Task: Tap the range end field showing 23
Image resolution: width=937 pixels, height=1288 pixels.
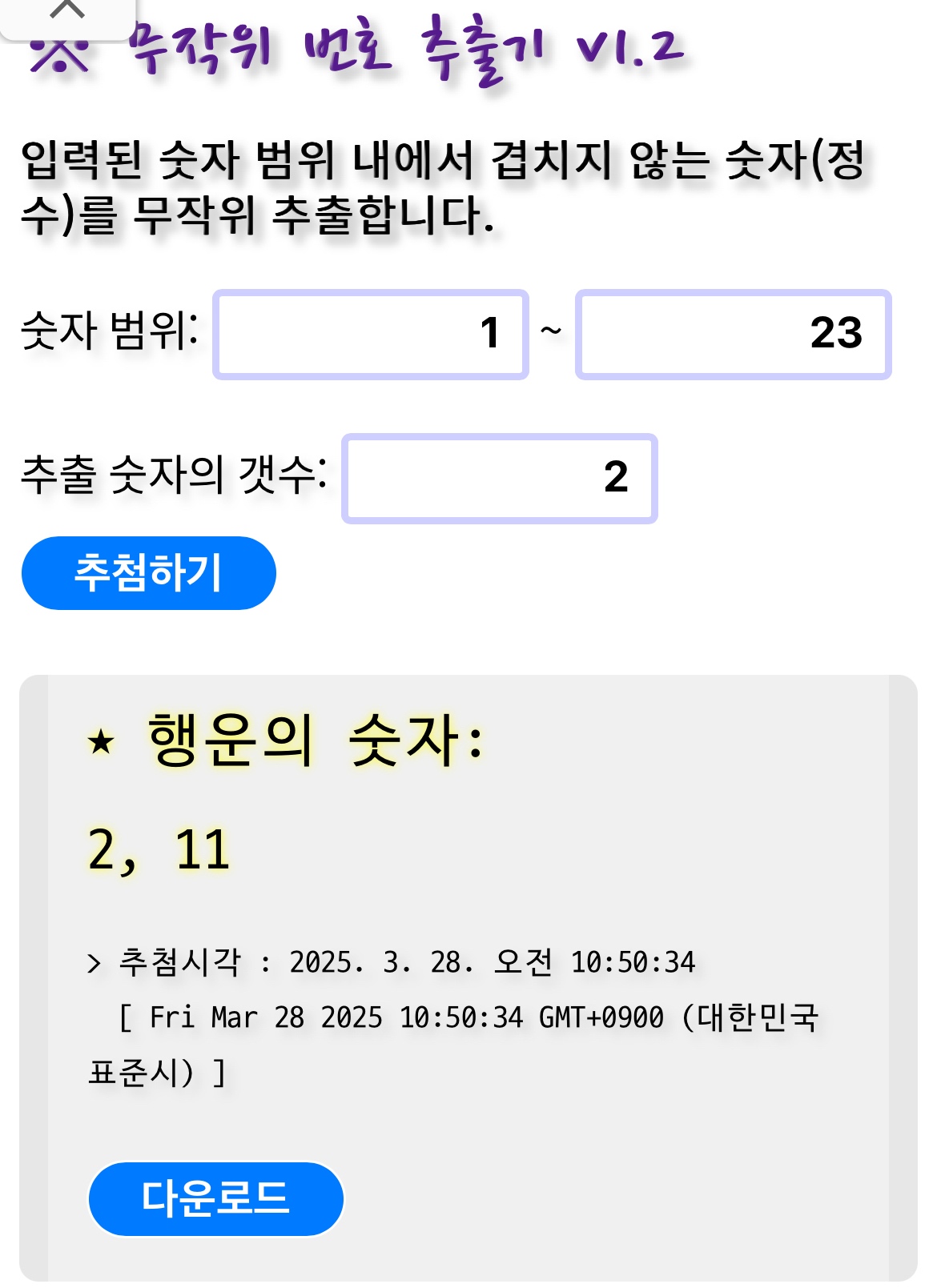Action: tap(733, 334)
